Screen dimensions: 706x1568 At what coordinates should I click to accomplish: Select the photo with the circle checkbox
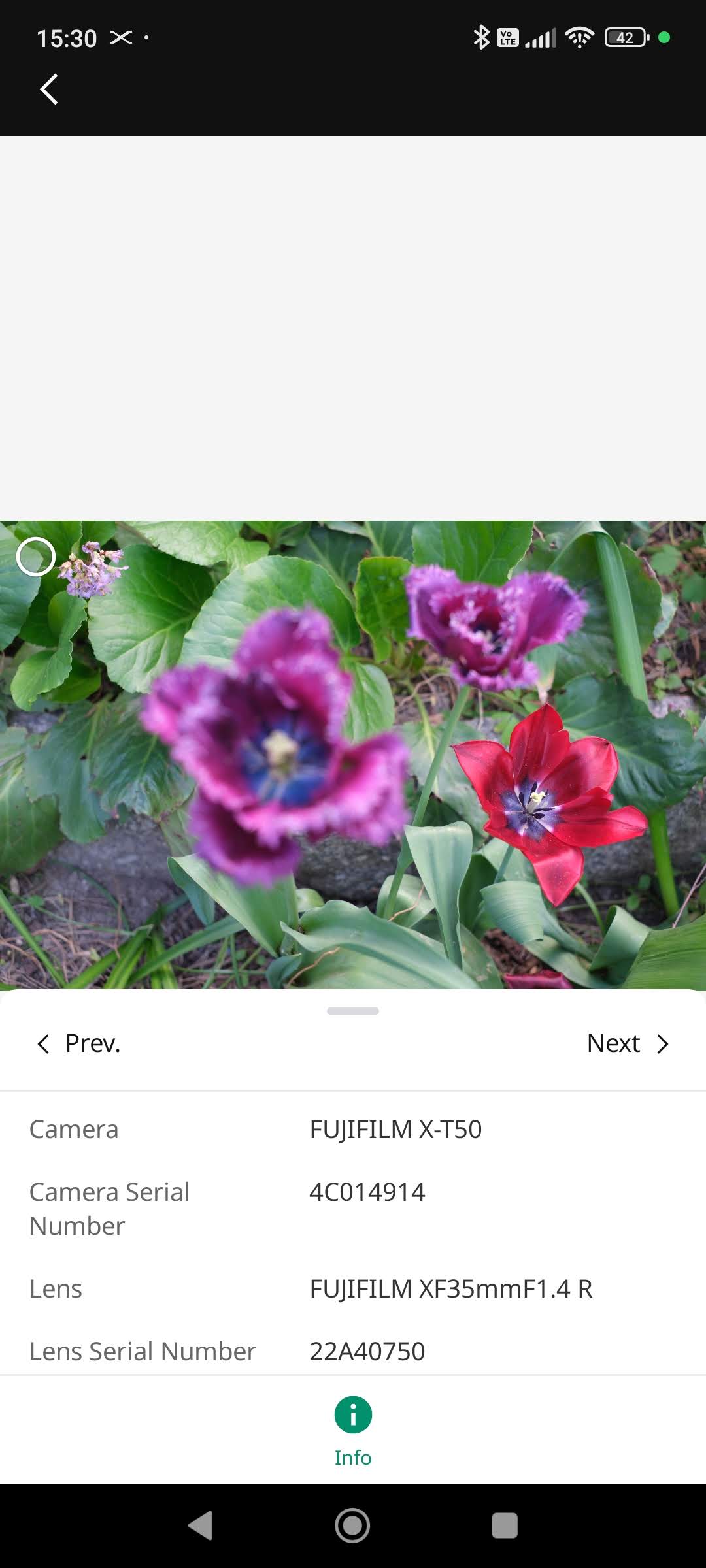coord(35,557)
